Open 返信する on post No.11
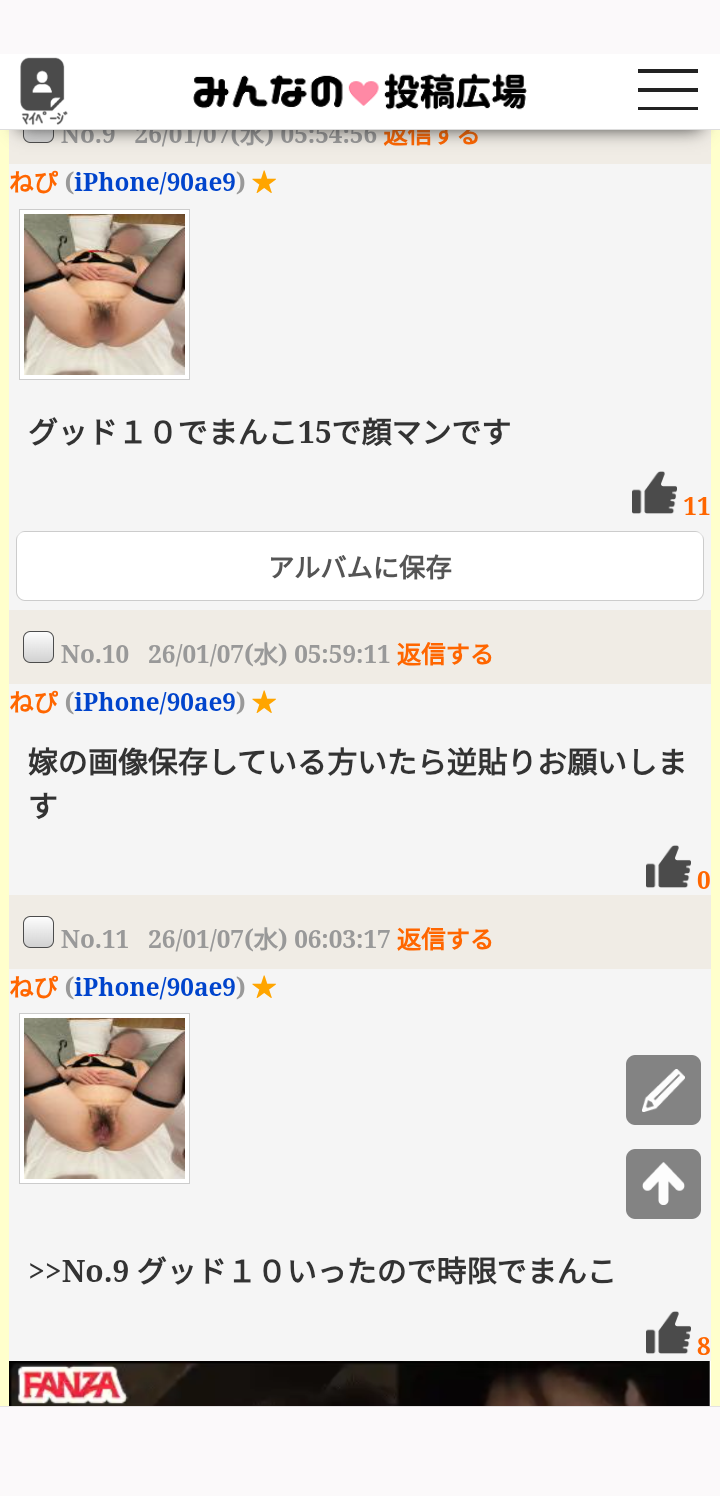 446,940
